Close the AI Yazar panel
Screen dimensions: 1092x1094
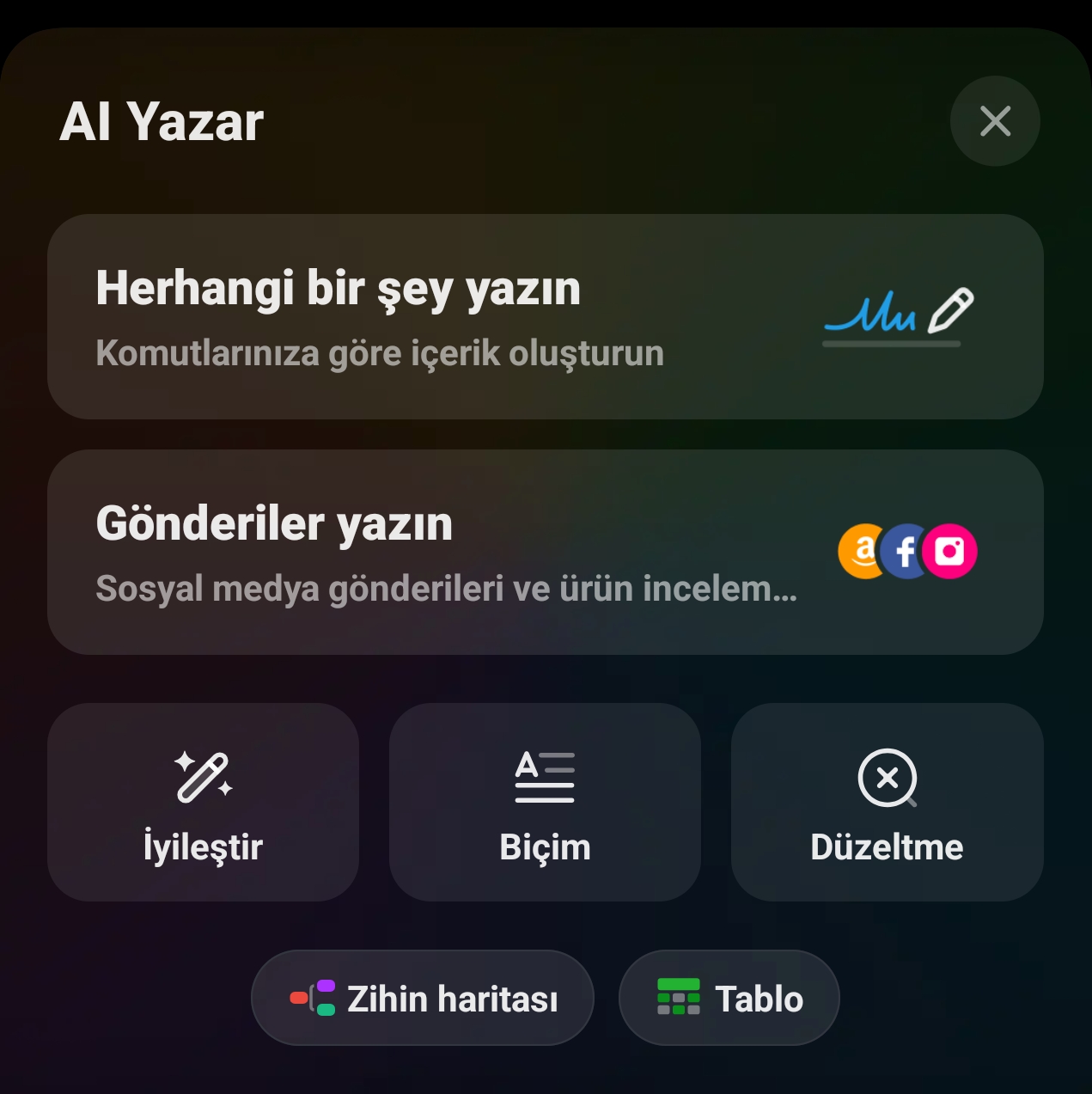(995, 121)
